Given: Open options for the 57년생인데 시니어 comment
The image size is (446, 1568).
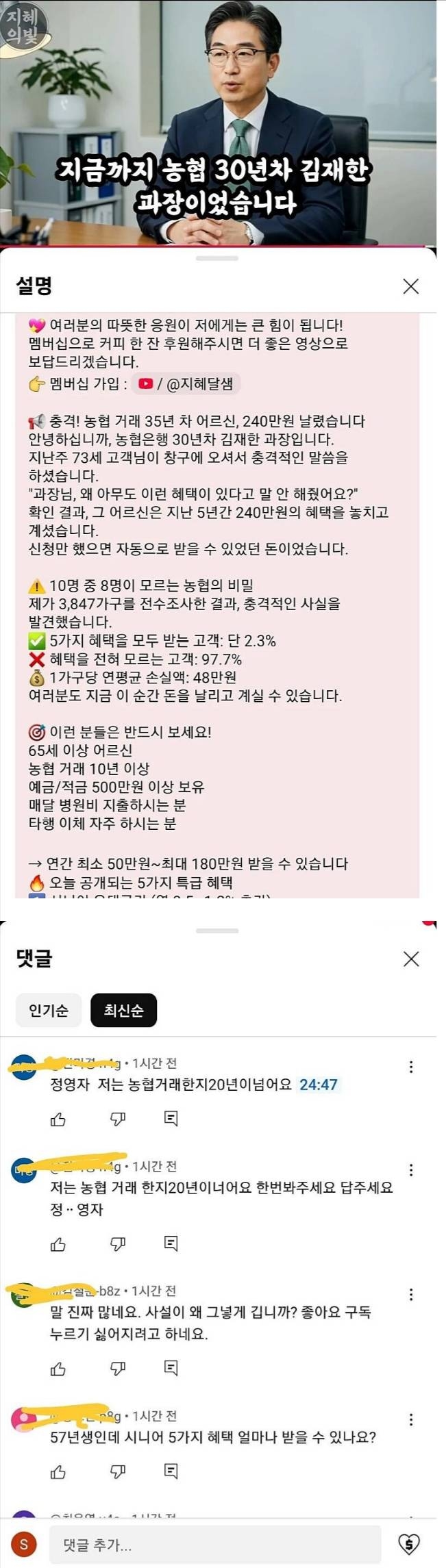Looking at the screenshot, I should point(410,1419).
